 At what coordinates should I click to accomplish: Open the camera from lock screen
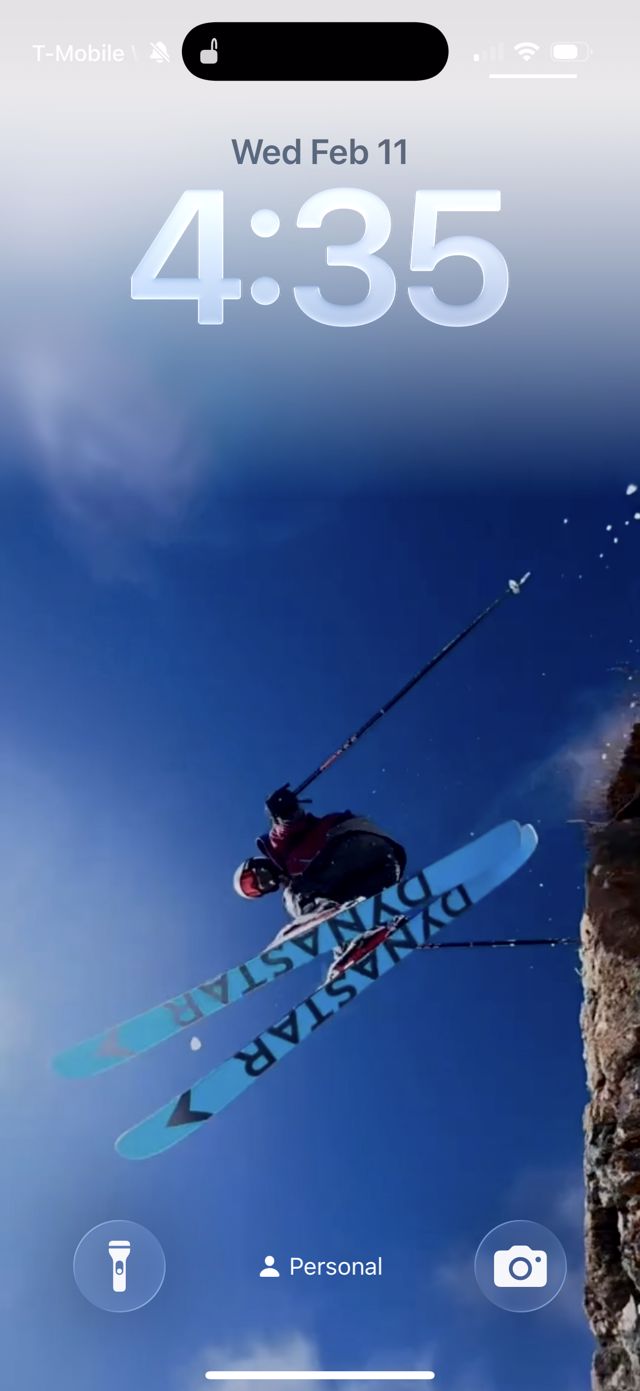pyautogui.click(x=520, y=1266)
